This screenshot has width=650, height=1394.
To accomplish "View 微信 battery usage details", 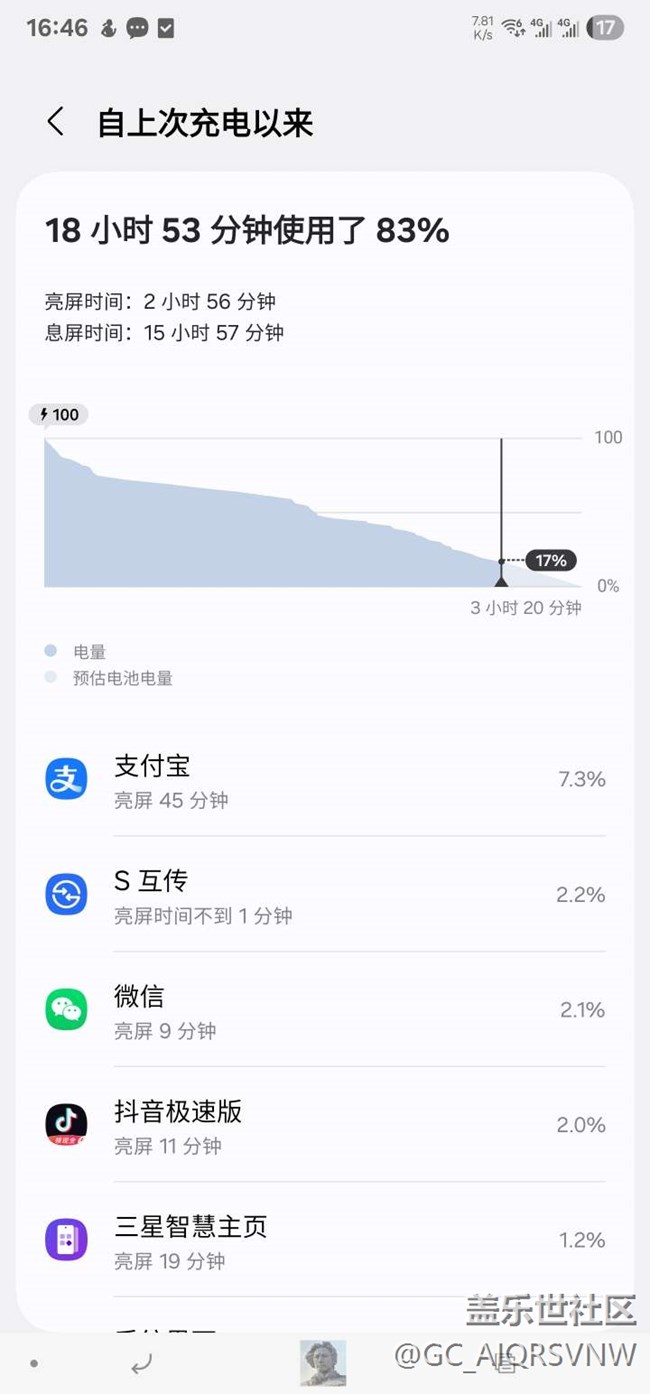I will (325, 1010).
